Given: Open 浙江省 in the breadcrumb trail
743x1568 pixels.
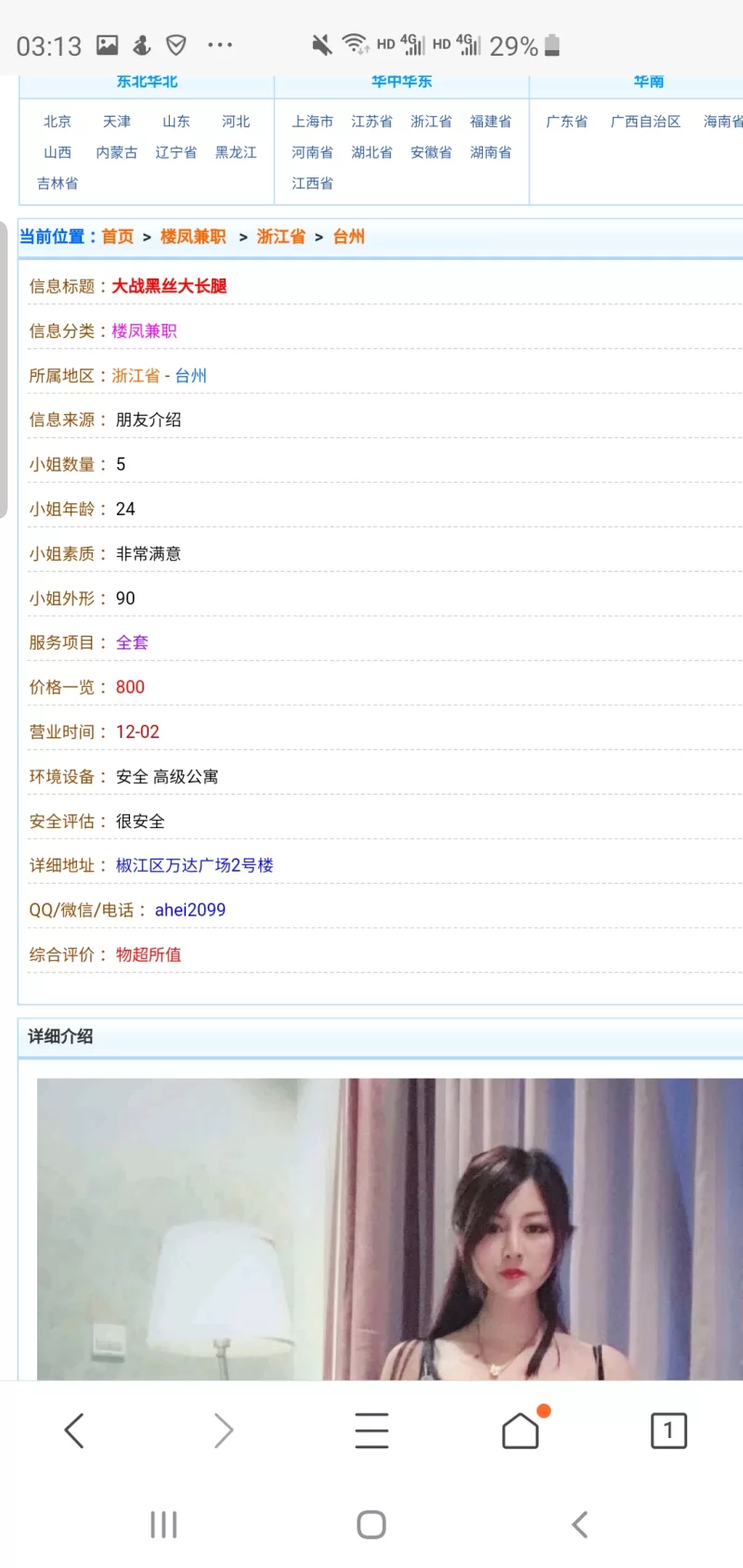Looking at the screenshot, I should tap(280, 237).
